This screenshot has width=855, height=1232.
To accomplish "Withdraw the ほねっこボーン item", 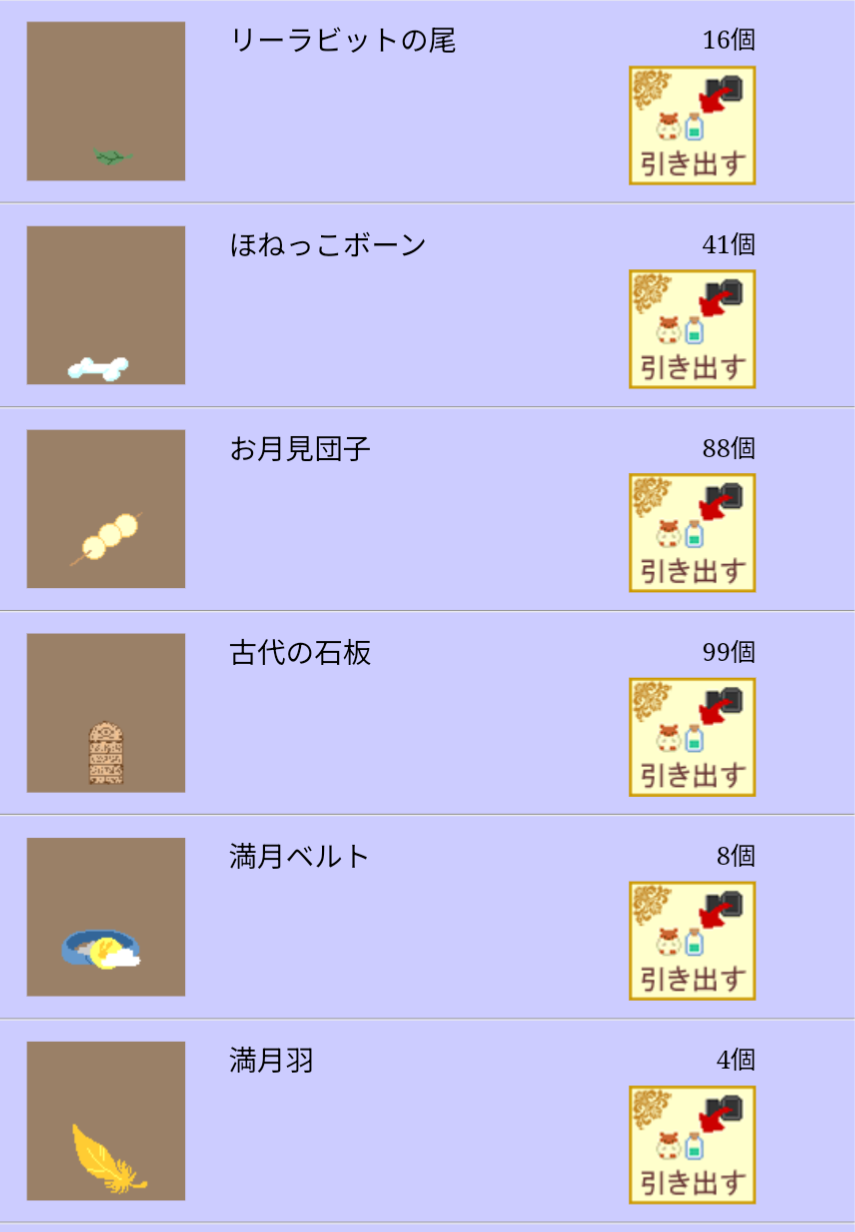I will [x=692, y=330].
